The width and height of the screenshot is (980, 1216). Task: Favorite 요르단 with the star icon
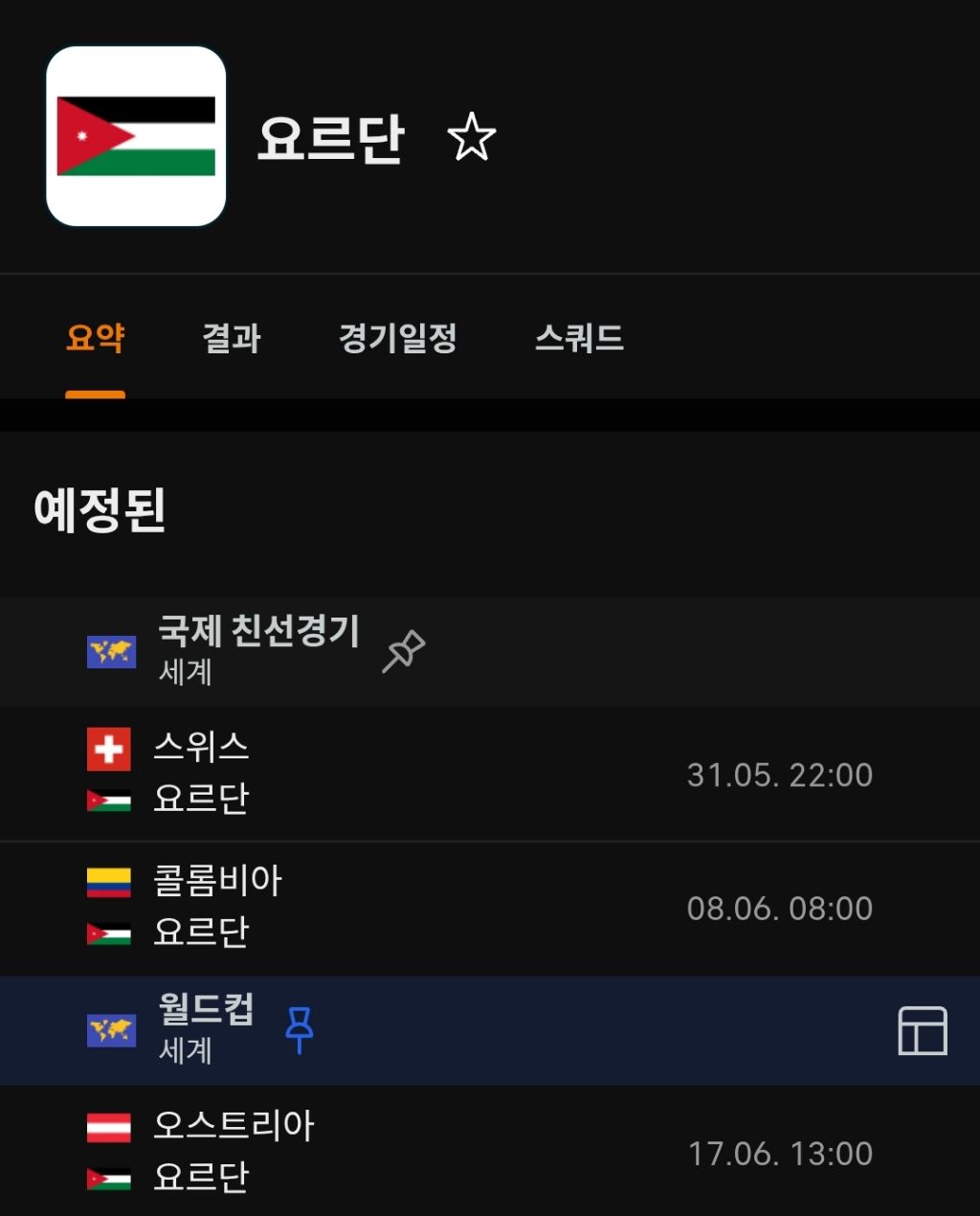pos(471,137)
